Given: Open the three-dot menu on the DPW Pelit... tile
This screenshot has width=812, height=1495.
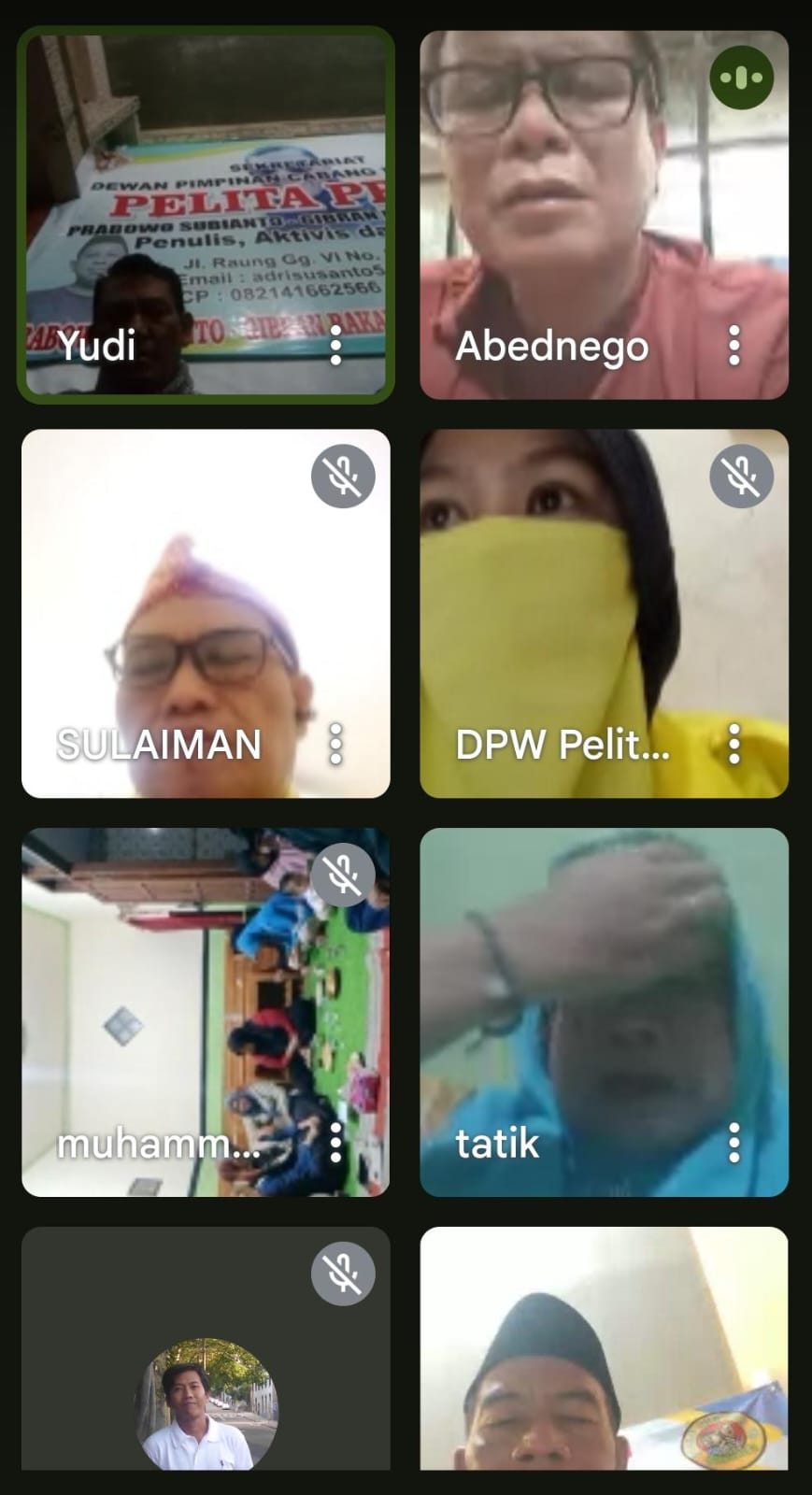Looking at the screenshot, I should [x=734, y=745].
